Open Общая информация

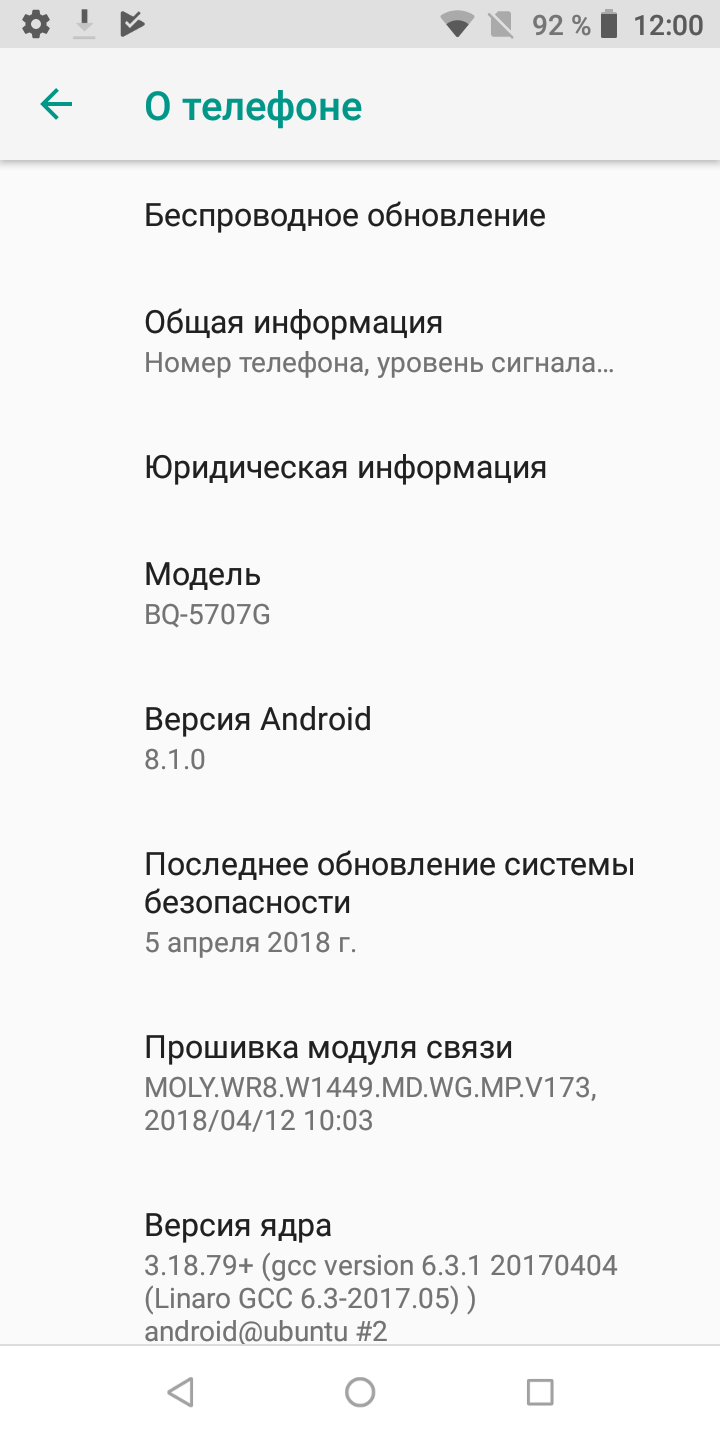coord(360,341)
